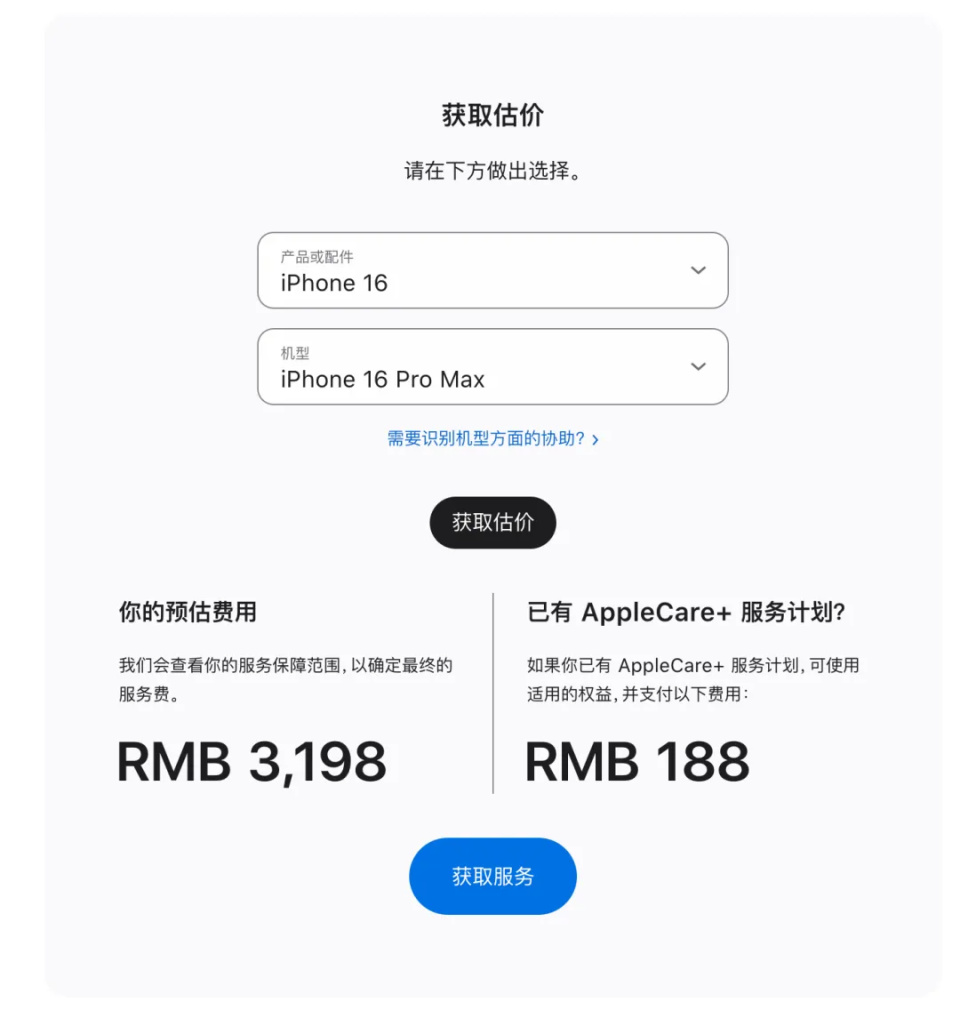Click the down arrow beside iPhone 16 Pro Max
The height and width of the screenshot is (1018, 960).
[x=698, y=367]
